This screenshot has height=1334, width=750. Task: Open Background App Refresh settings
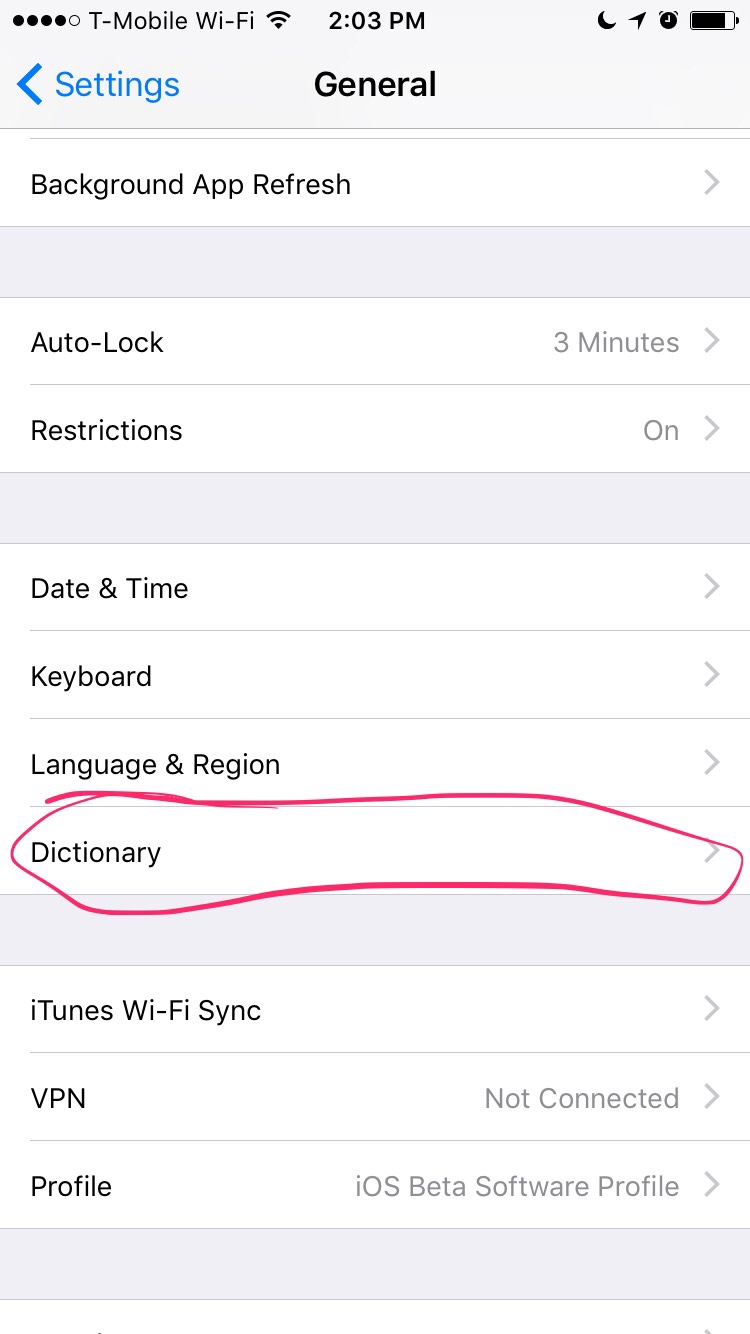(375, 184)
